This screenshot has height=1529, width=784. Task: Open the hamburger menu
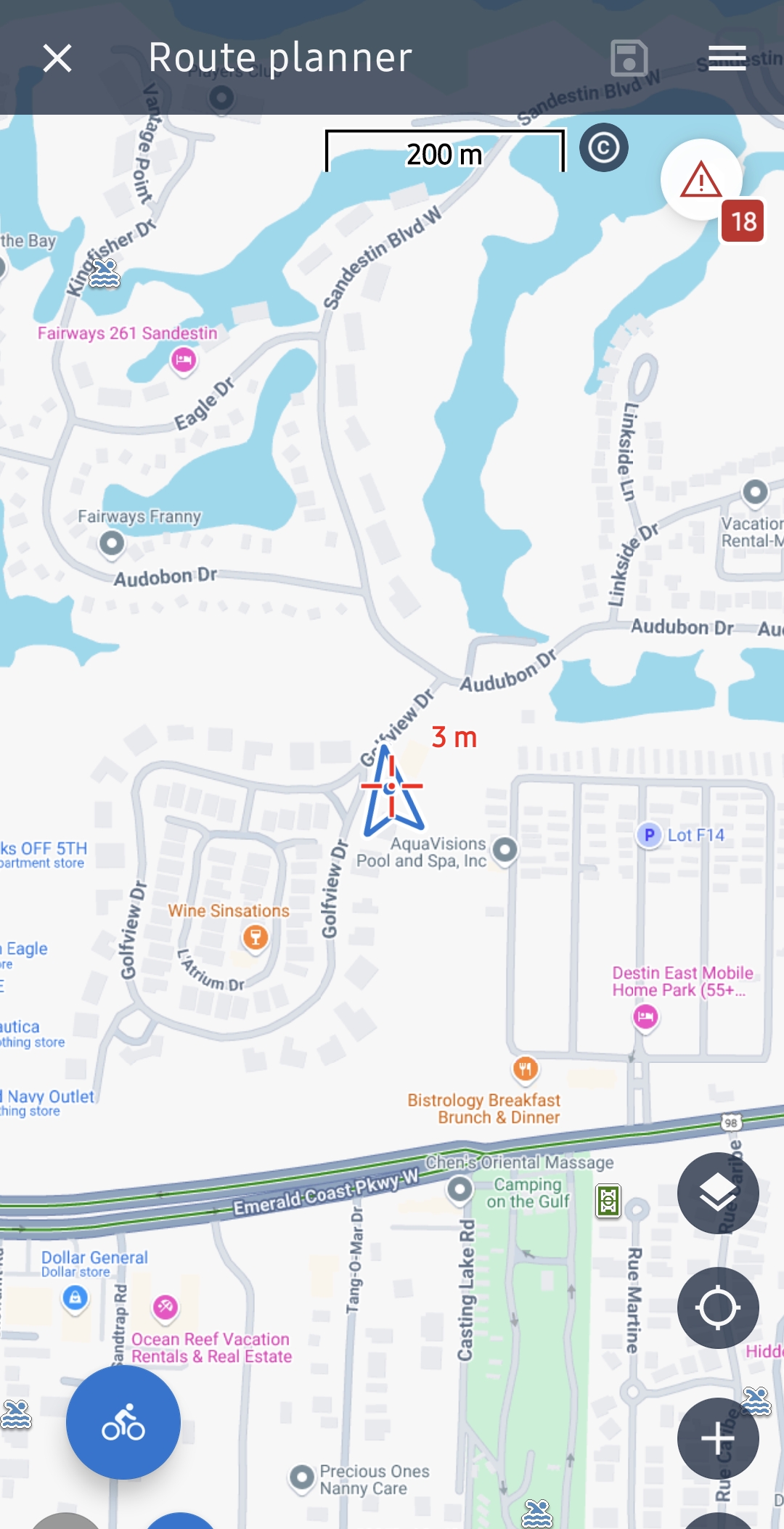click(x=727, y=58)
